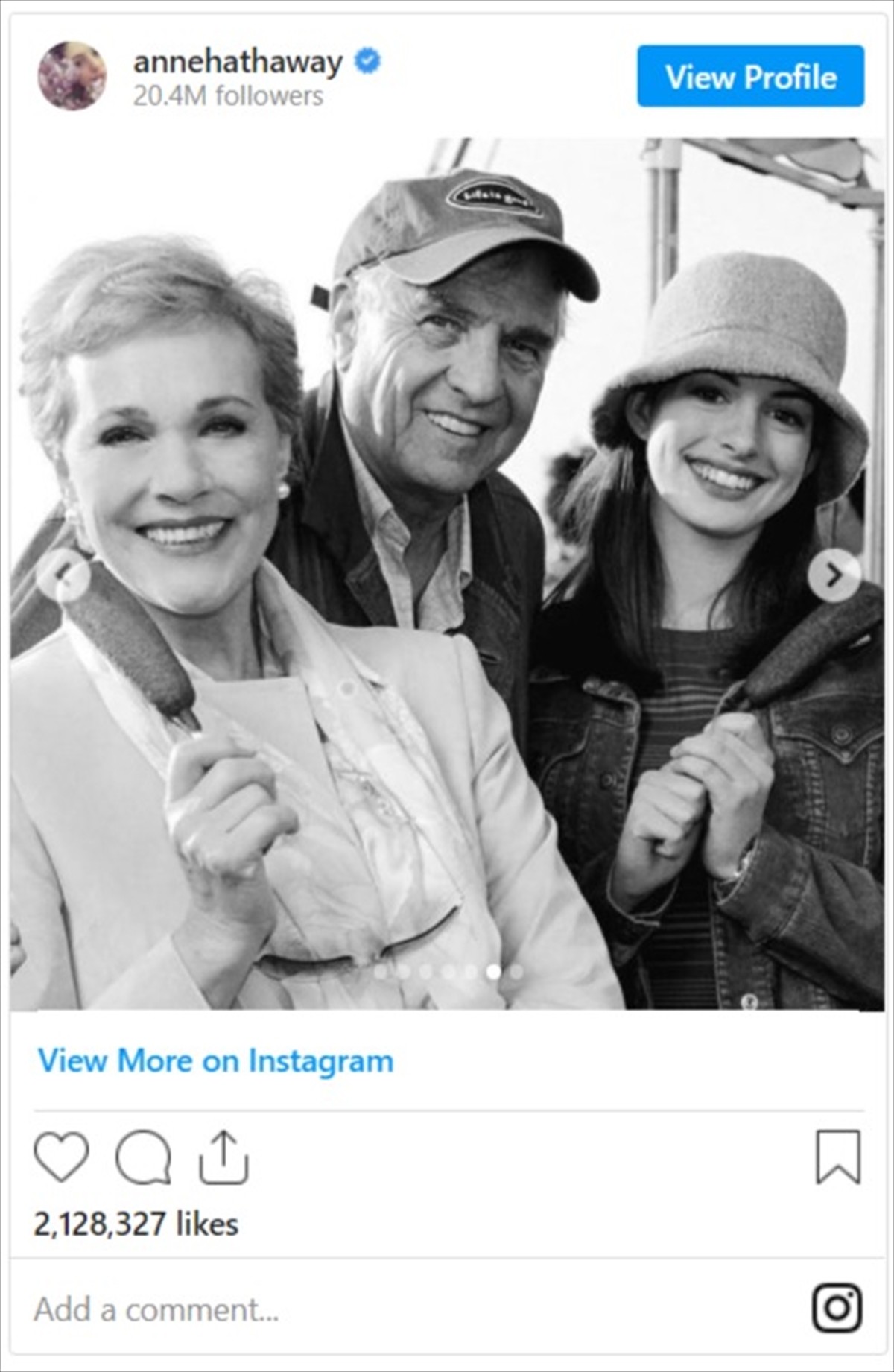Tap the annehathaway username
Viewport: 894px width, 1372px height.
click(238, 62)
